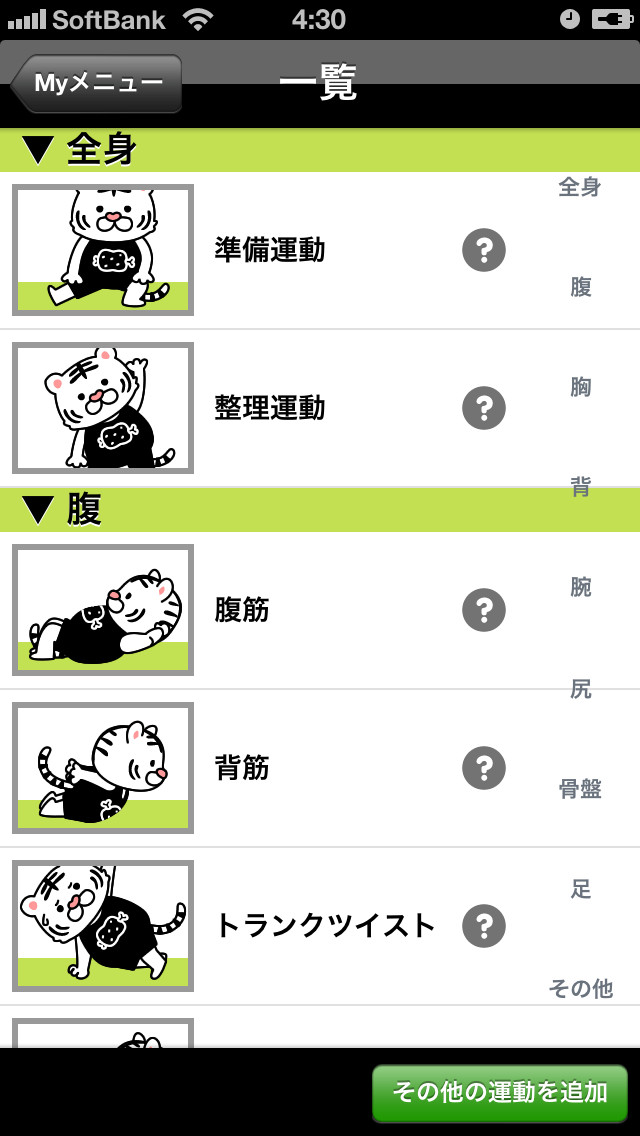Jump to 足 section in index
The image size is (640, 1136).
coord(581,889)
